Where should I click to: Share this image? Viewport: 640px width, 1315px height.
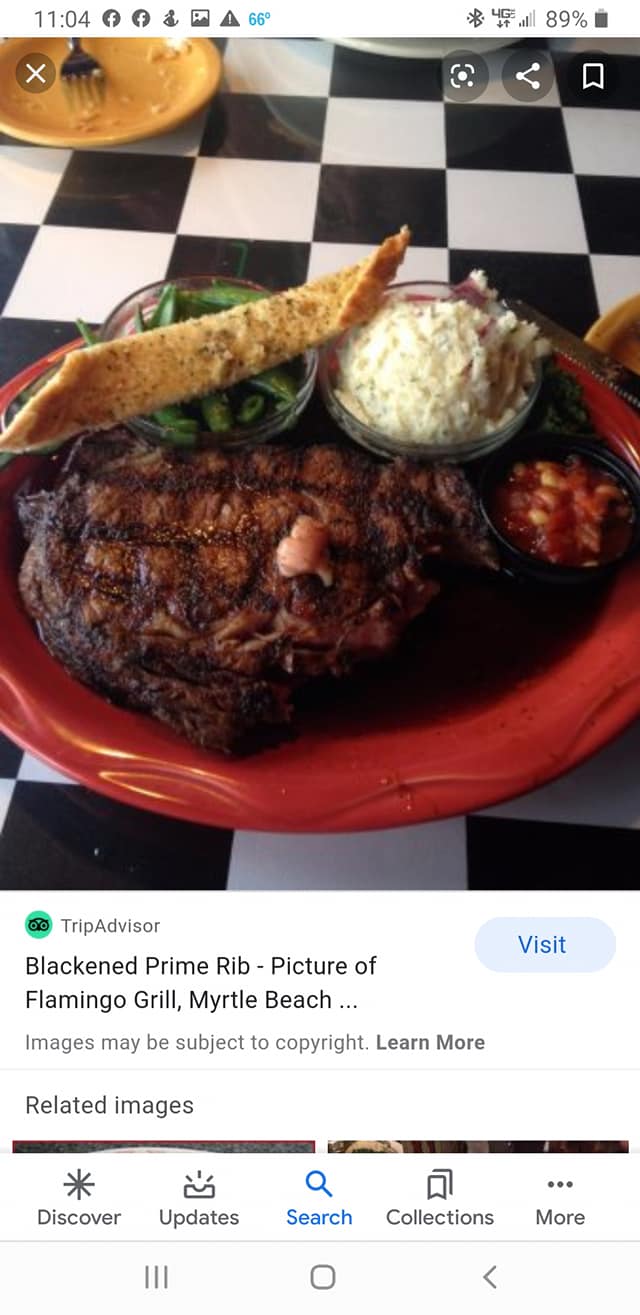tap(527, 76)
